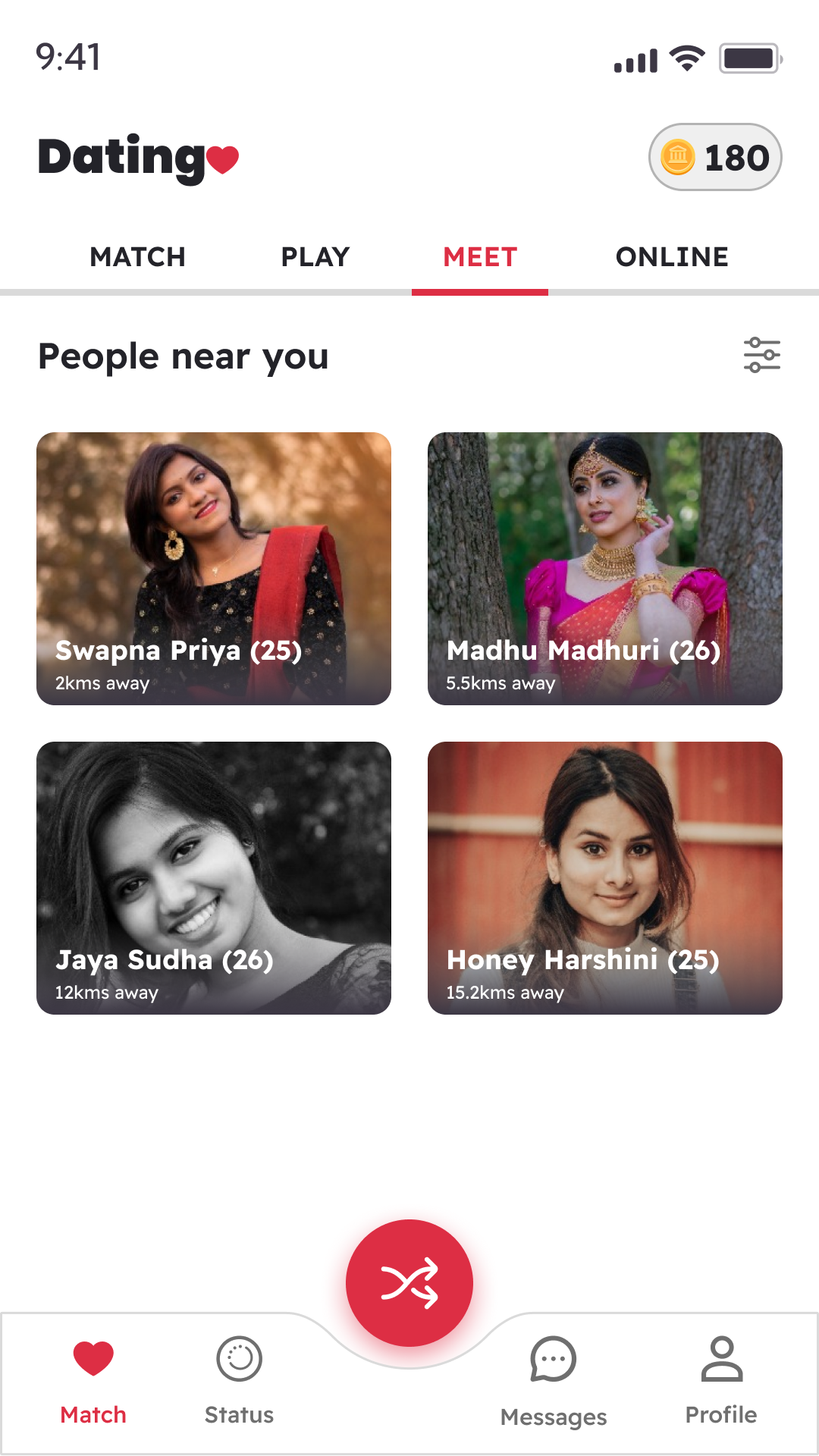This screenshot has height=1456, width=819.
Task: Switch to the MEET tab
Action: (x=479, y=256)
